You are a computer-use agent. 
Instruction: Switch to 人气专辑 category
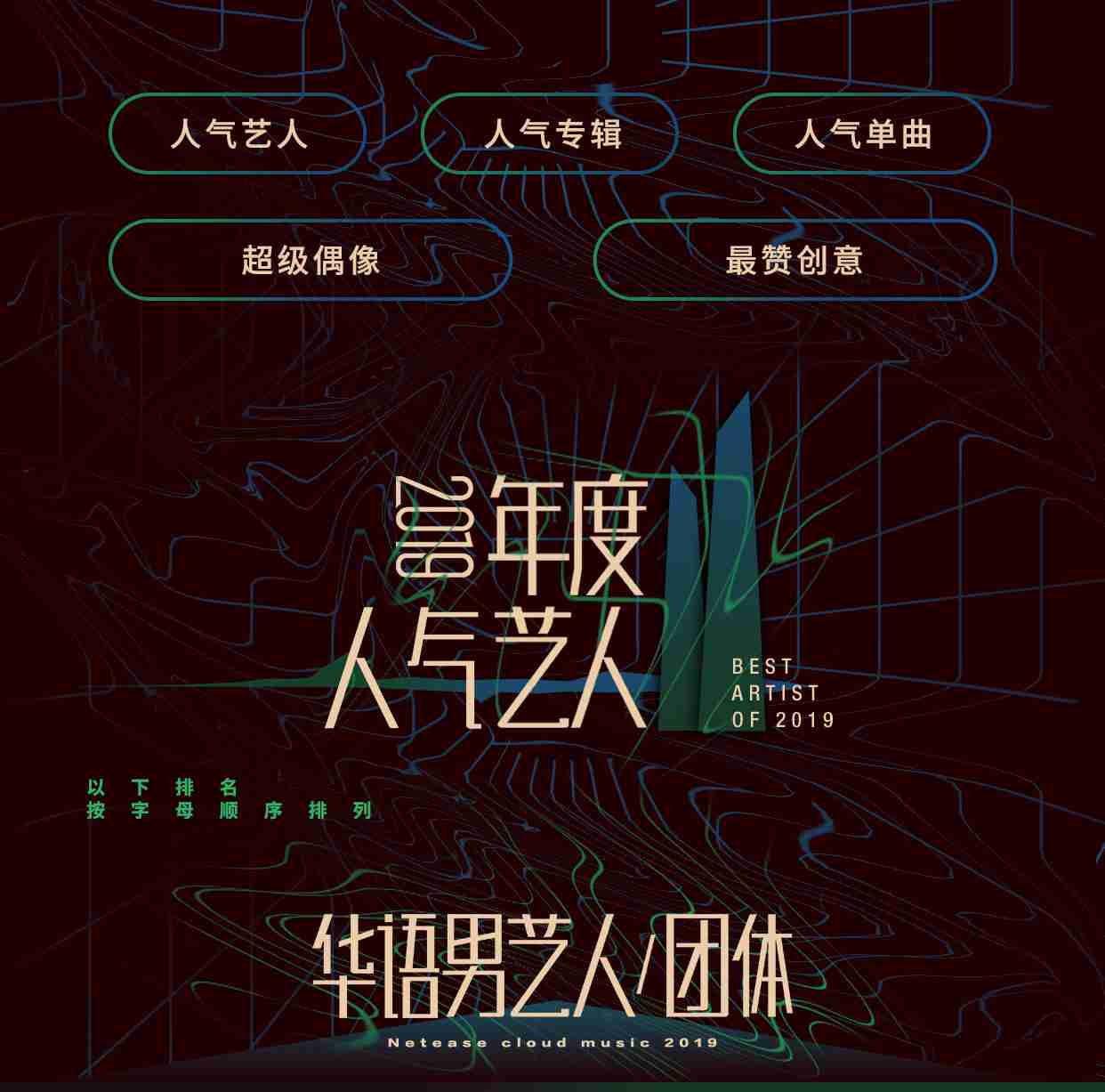pos(550,133)
